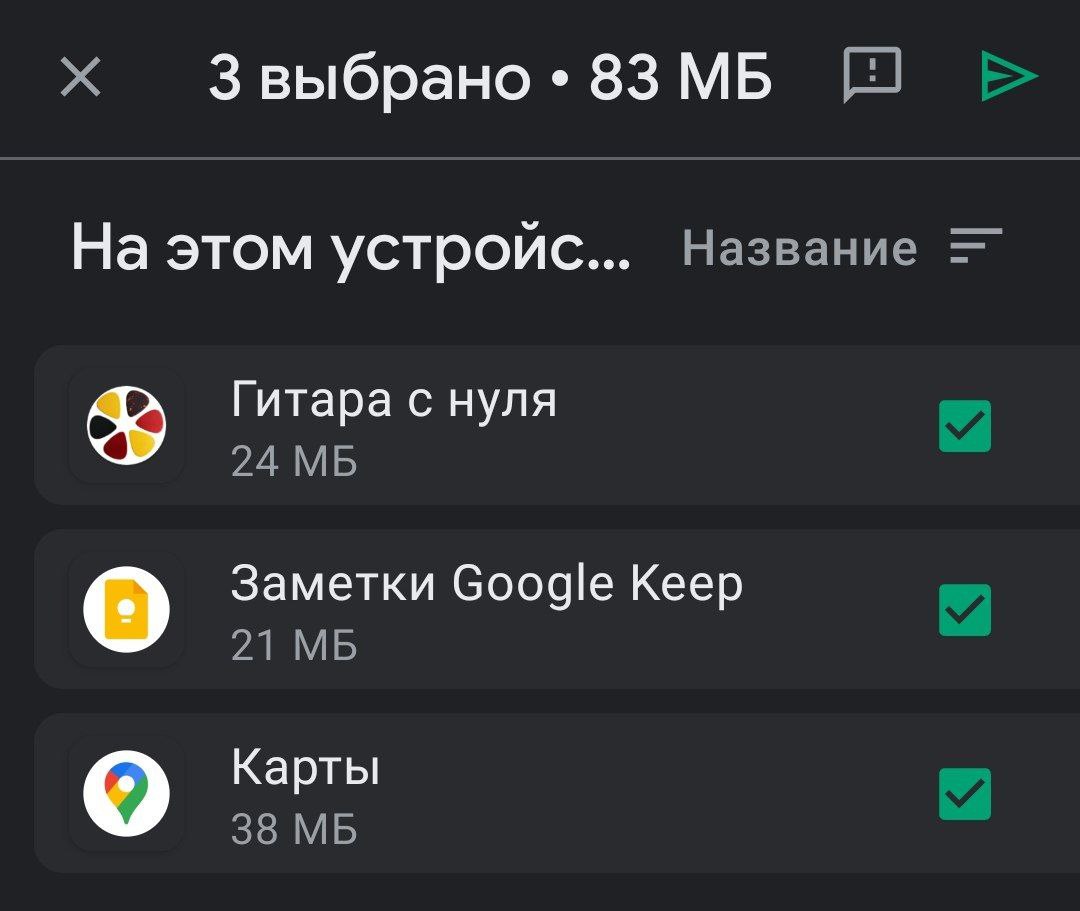Viewport: 1080px width, 911px height.
Task: Open the На этом устройстве section dropdown
Action: click(x=350, y=247)
